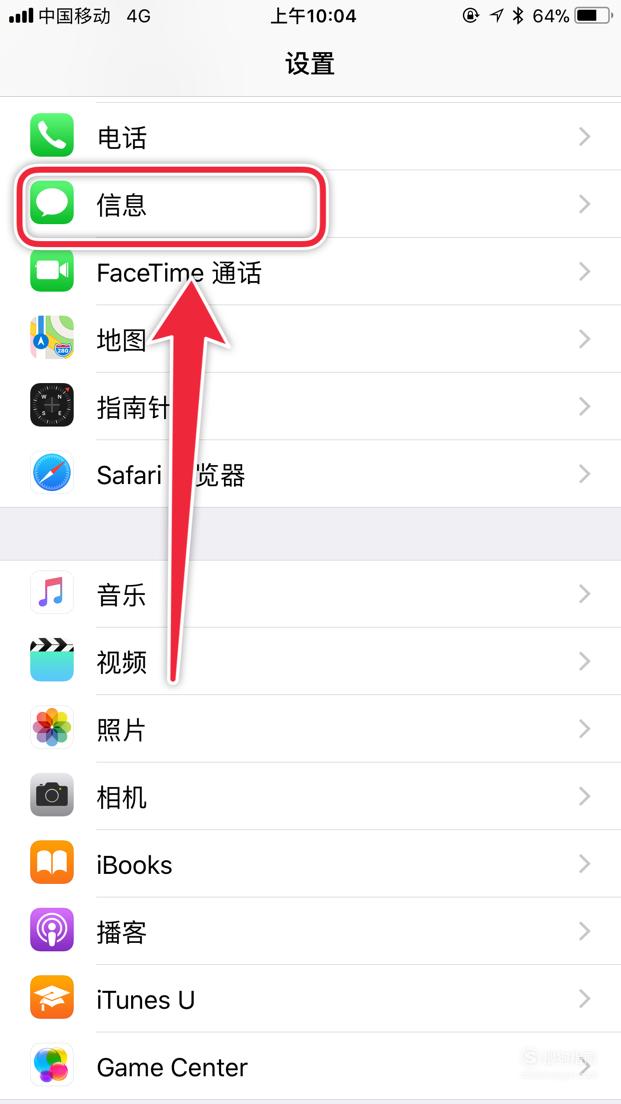Open 相机 (Camera) settings
Screen dimensions: 621x1104
tap(310, 797)
